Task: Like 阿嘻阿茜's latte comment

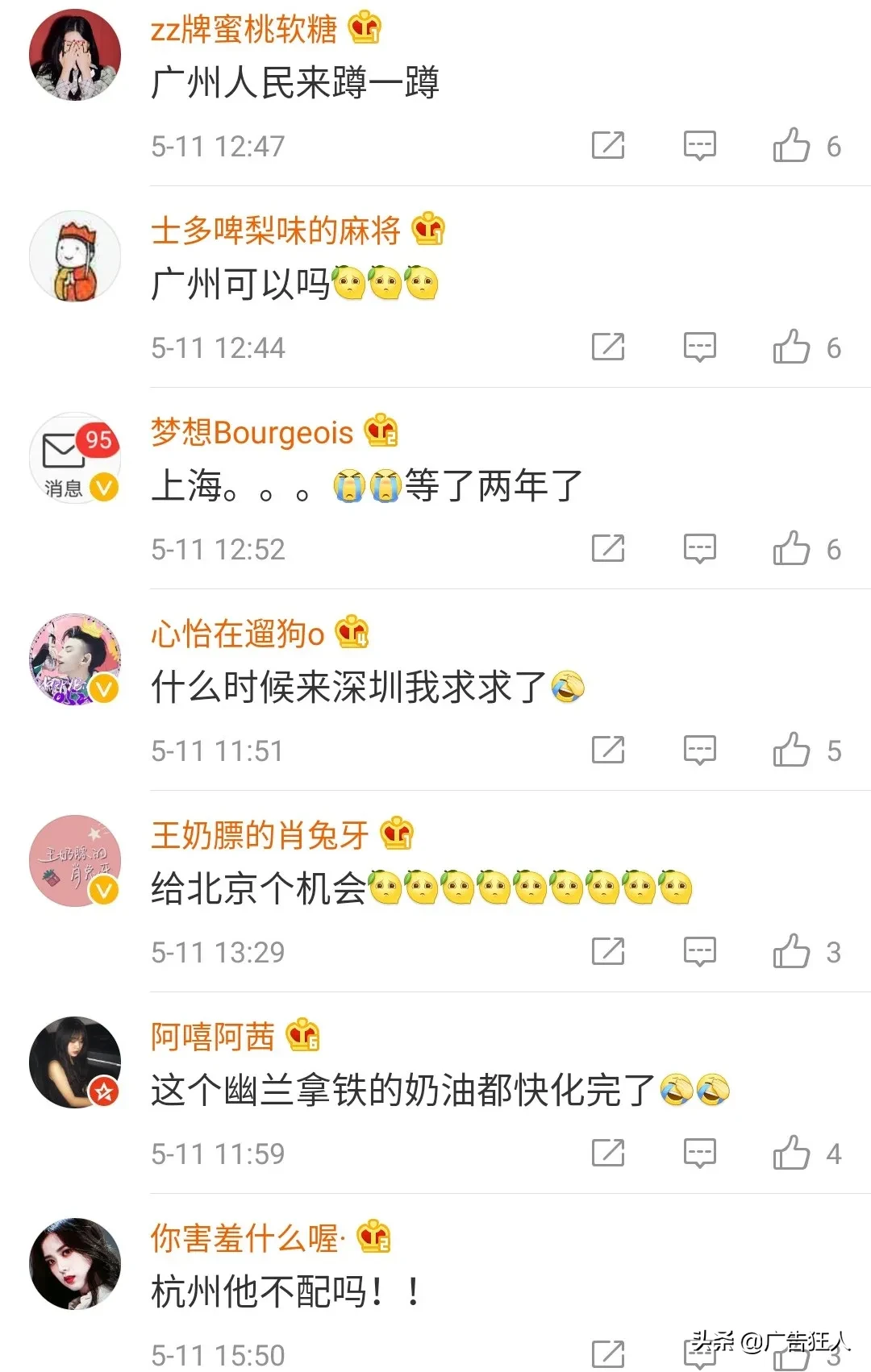Action: pos(794,1153)
